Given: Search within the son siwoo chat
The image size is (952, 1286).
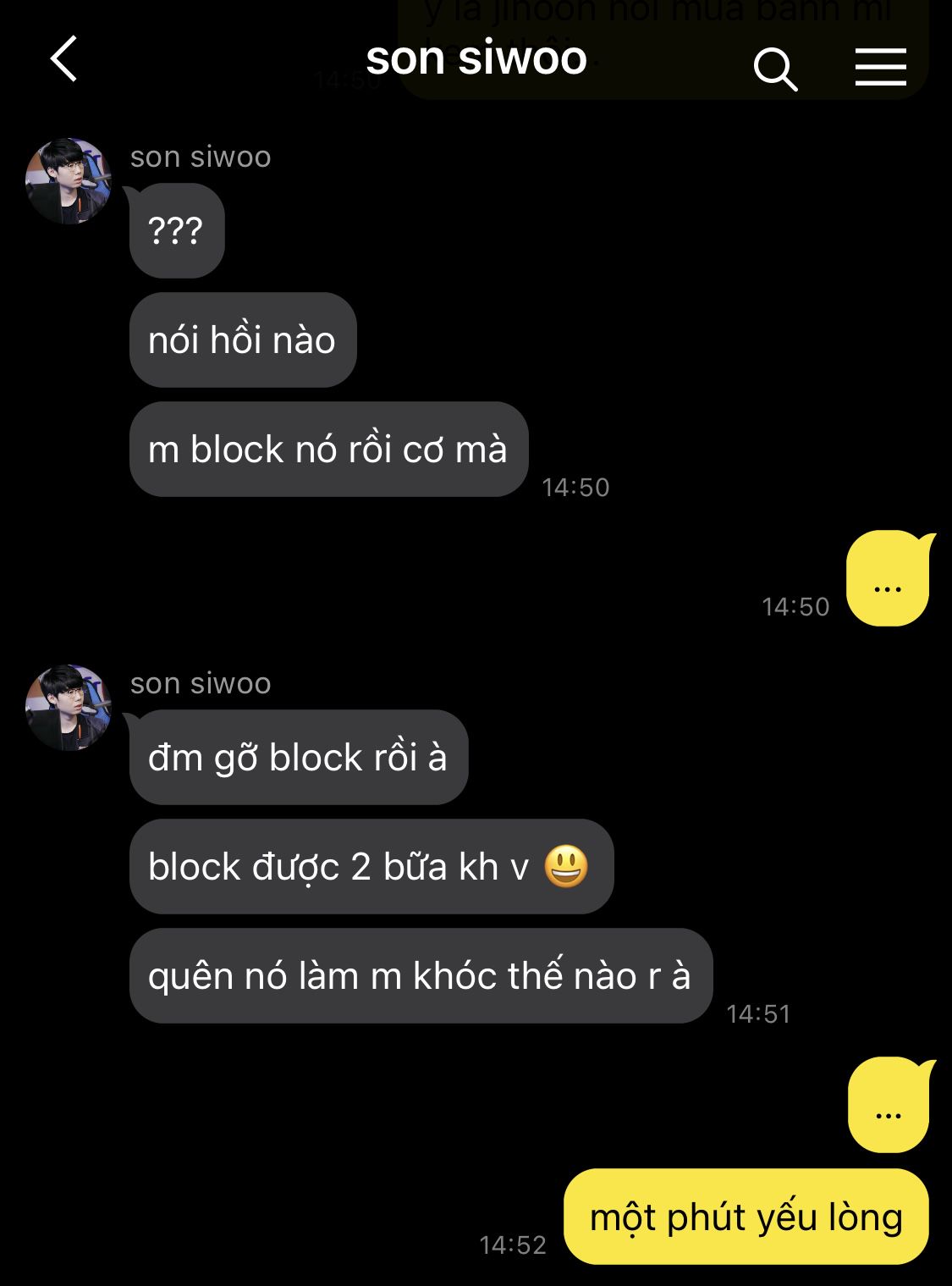Looking at the screenshot, I should (x=775, y=68).
